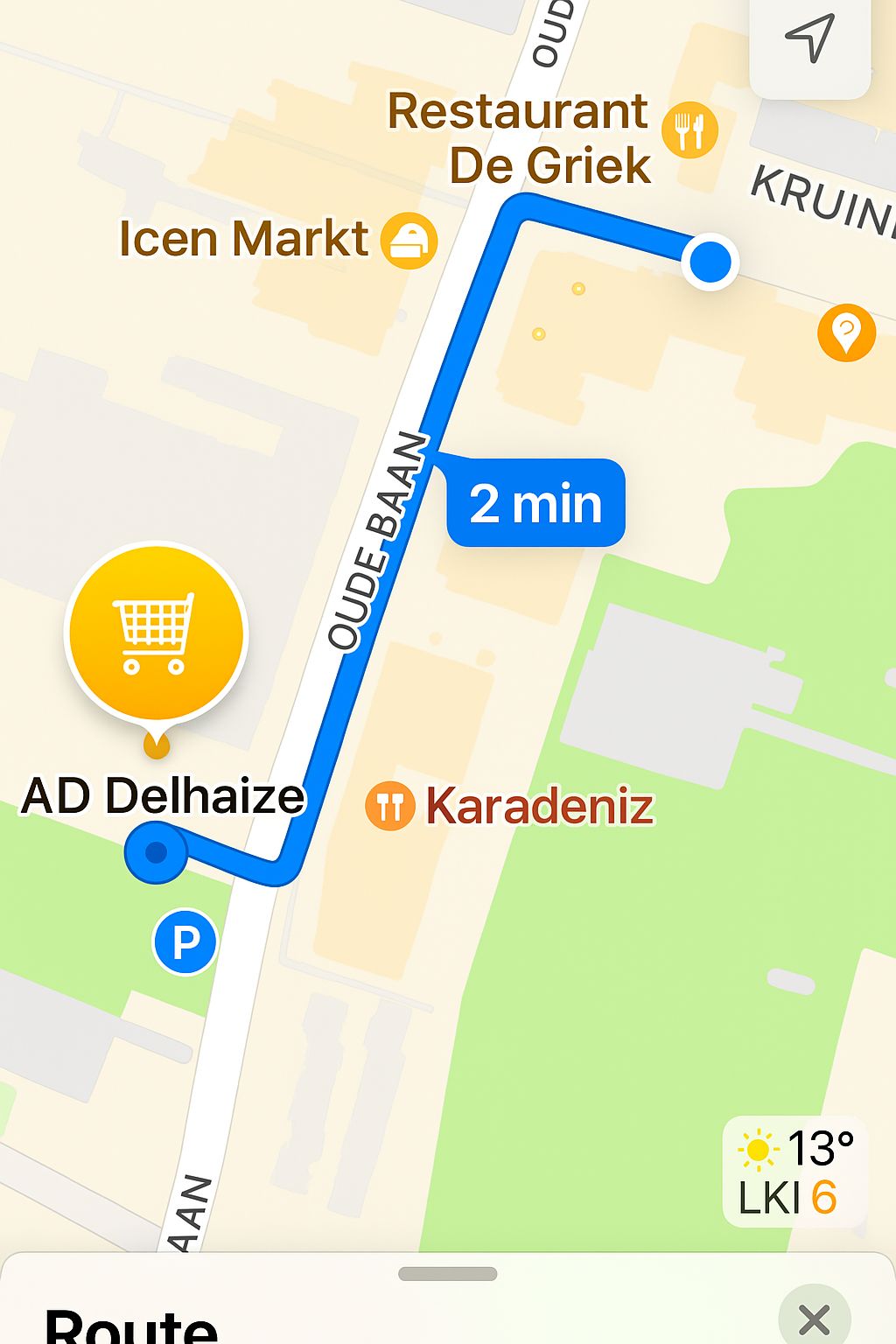The image size is (896, 1344).
Task: Tap the location tracking arrow button
Action: pyautogui.click(x=809, y=38)
